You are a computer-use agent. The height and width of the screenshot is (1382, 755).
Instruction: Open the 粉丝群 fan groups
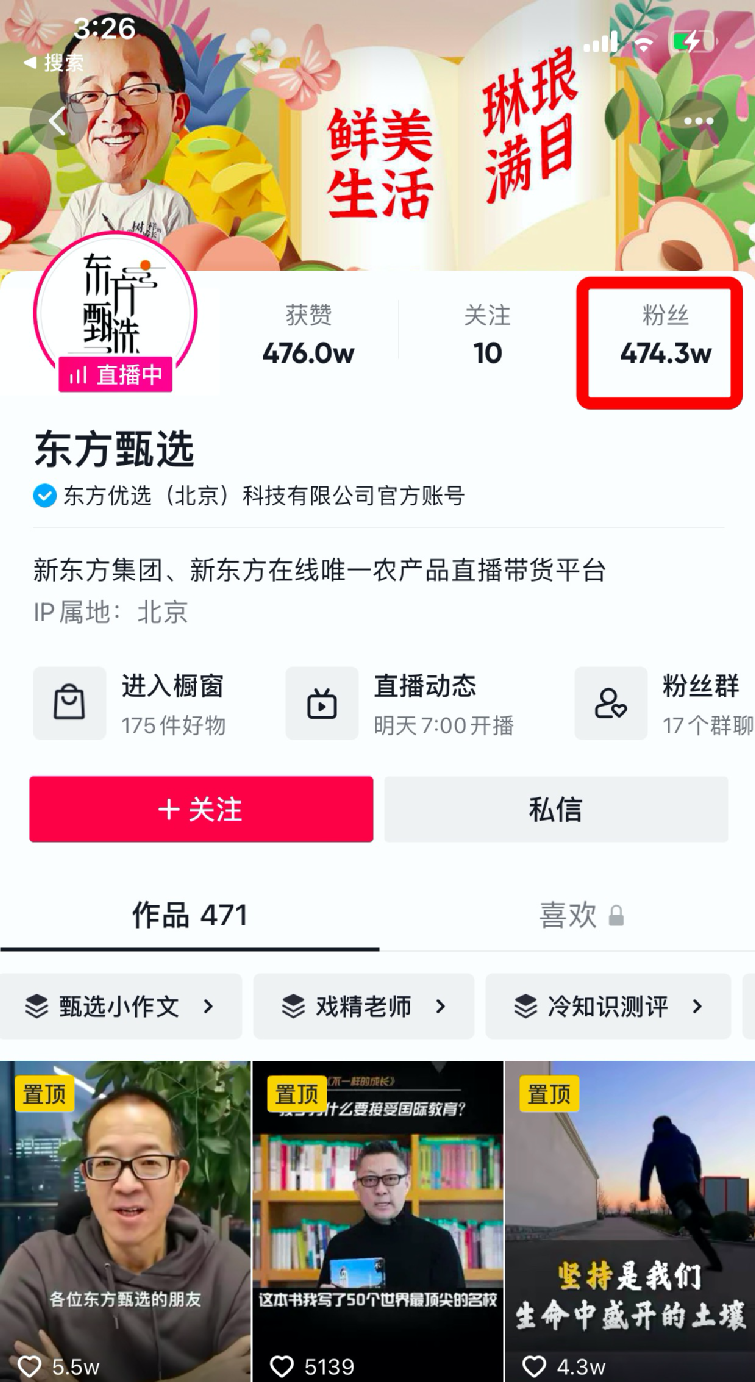pos(665,704)
